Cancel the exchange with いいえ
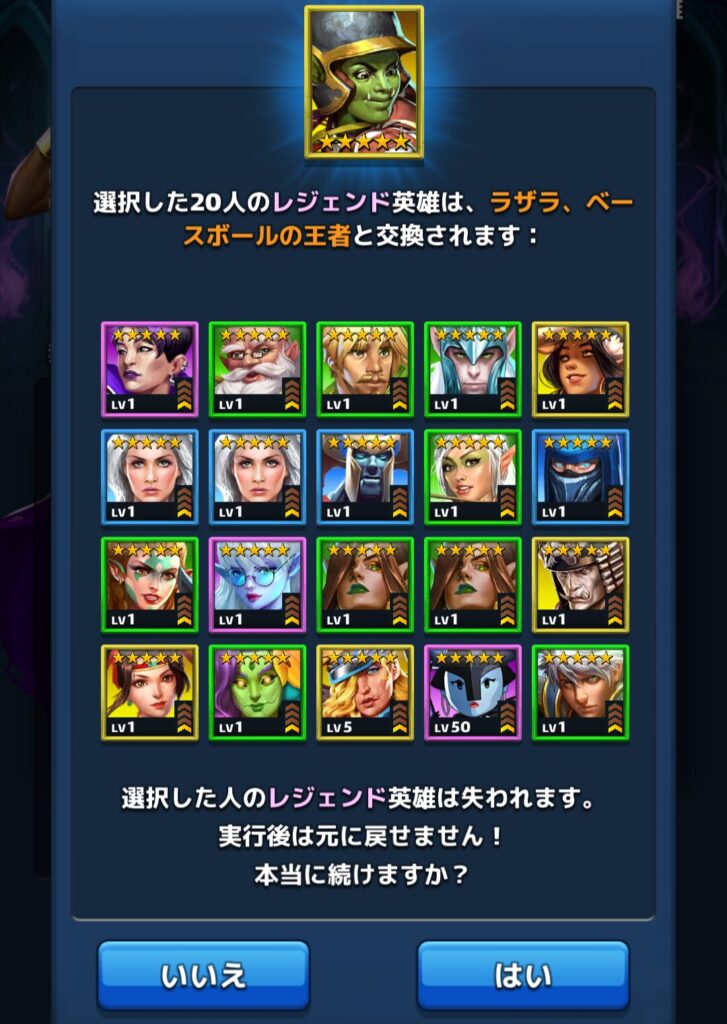 (203, 976)
